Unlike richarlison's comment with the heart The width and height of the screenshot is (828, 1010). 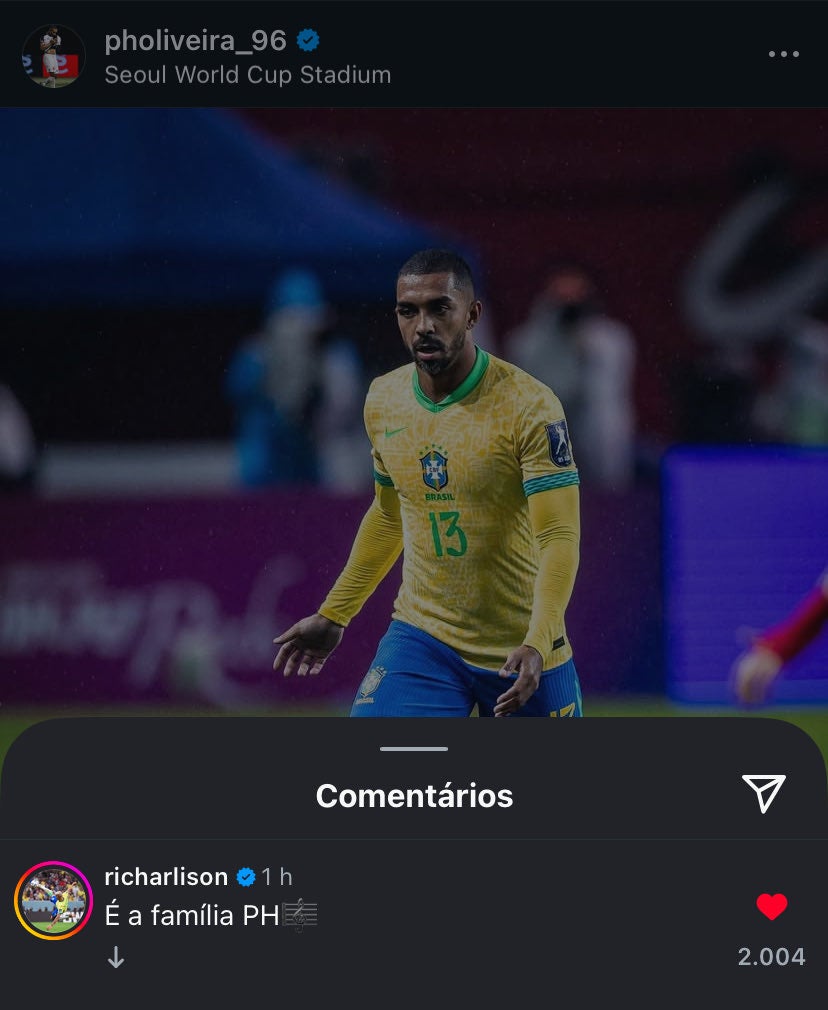[x=771, y=907]
